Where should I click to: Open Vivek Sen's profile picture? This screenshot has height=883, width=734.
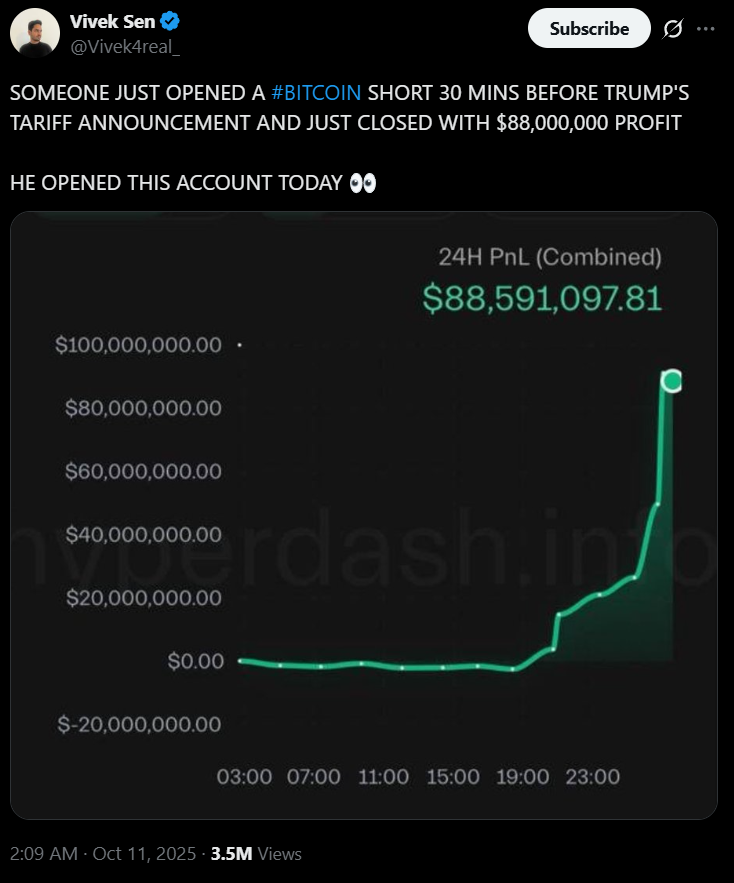pos(33,33)
